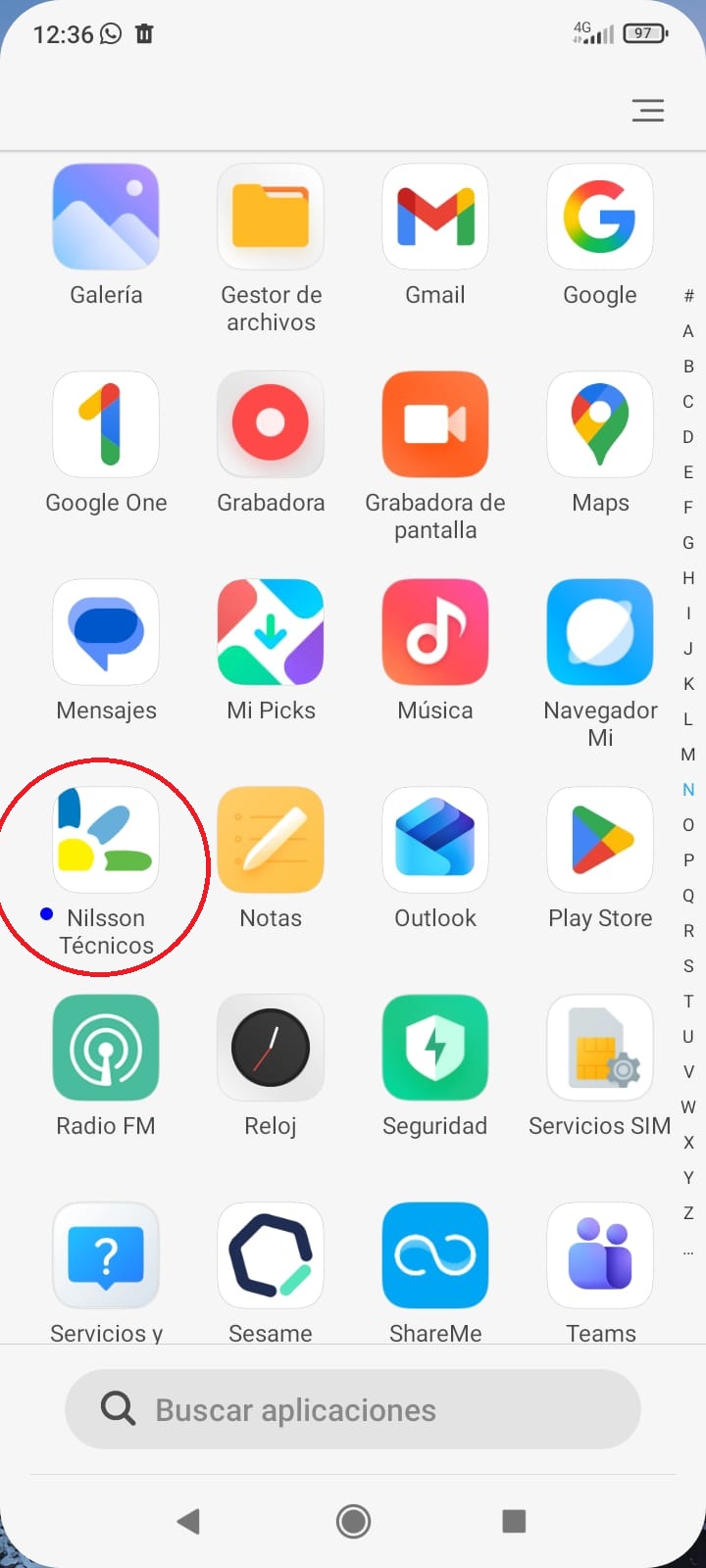
Task: Open Radio FM
Action: pyautogui.click(x=106, y=1048)
